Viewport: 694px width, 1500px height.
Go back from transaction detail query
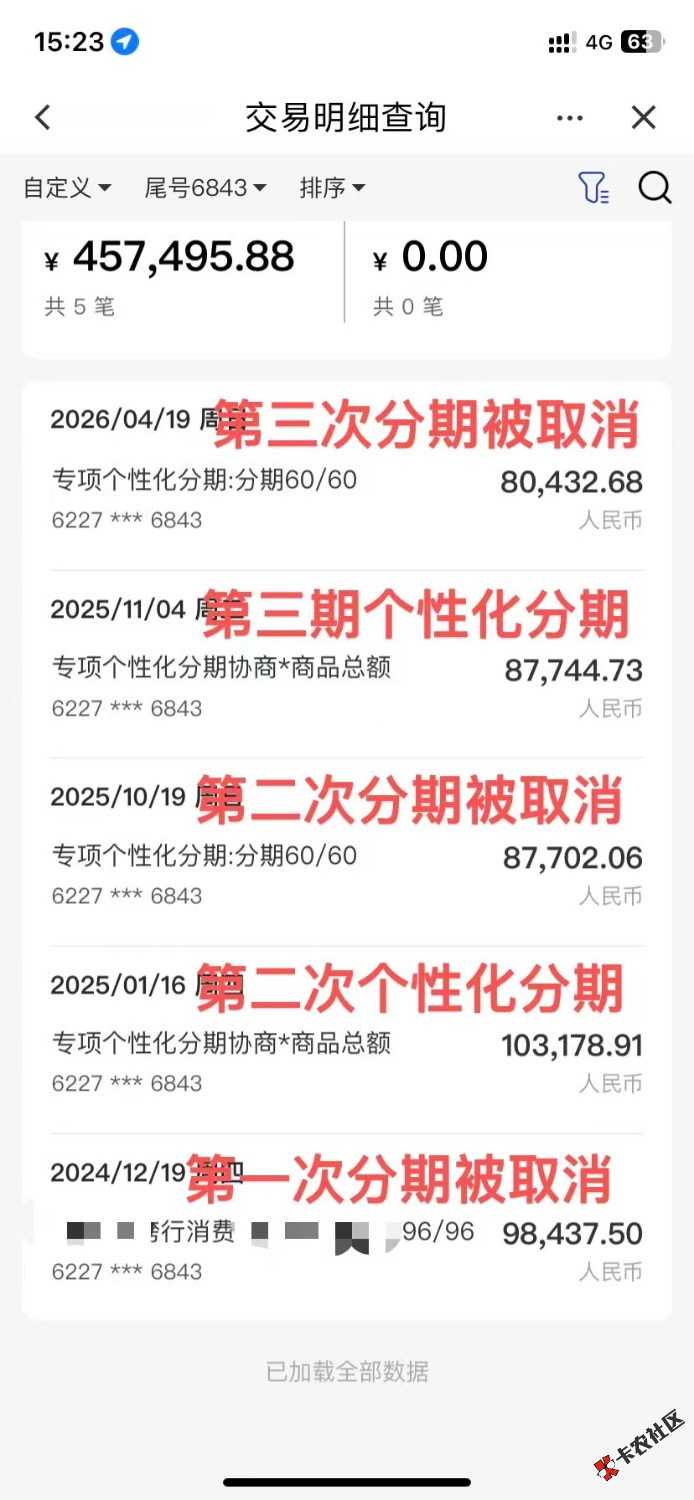pyautogui.click(x=43, y=118)
